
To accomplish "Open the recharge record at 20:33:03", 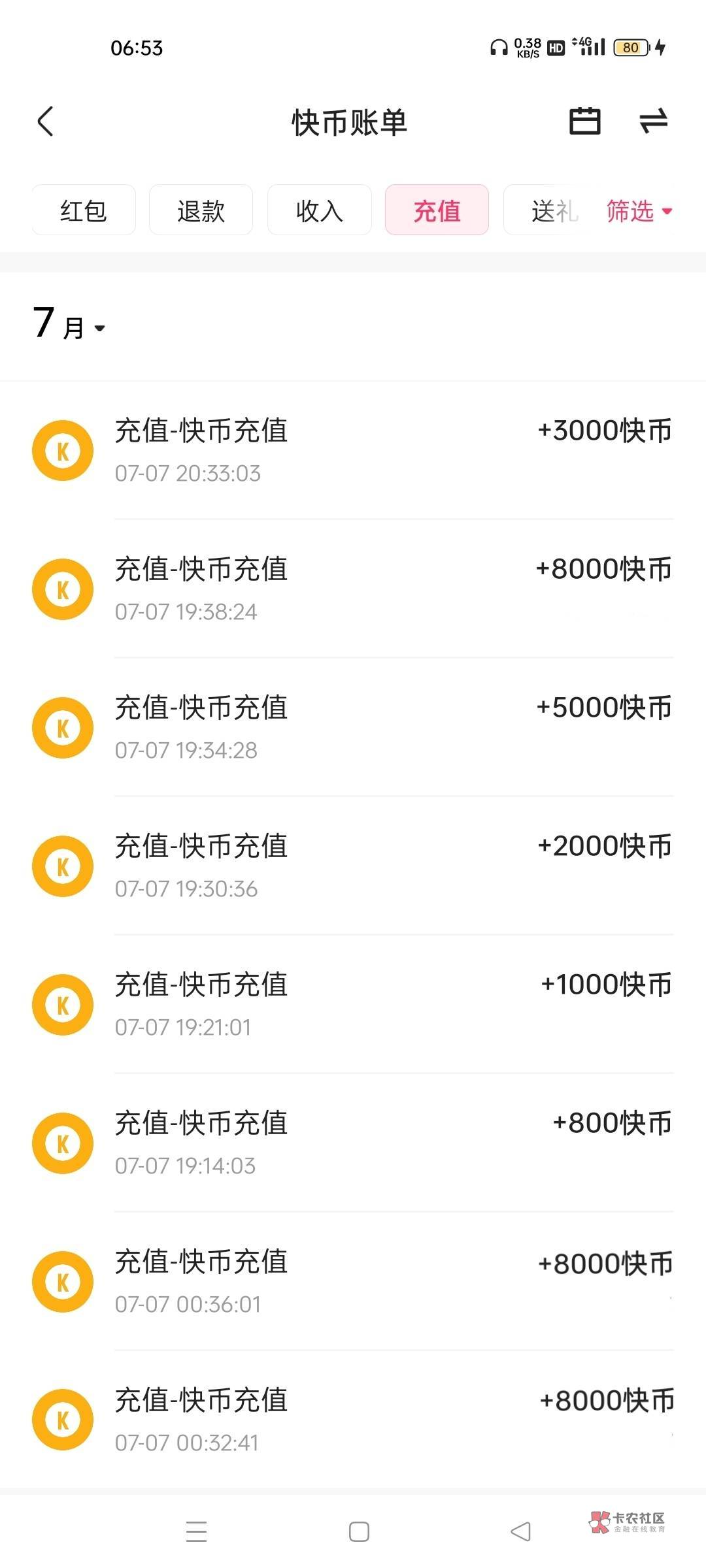I will (353, 451).
